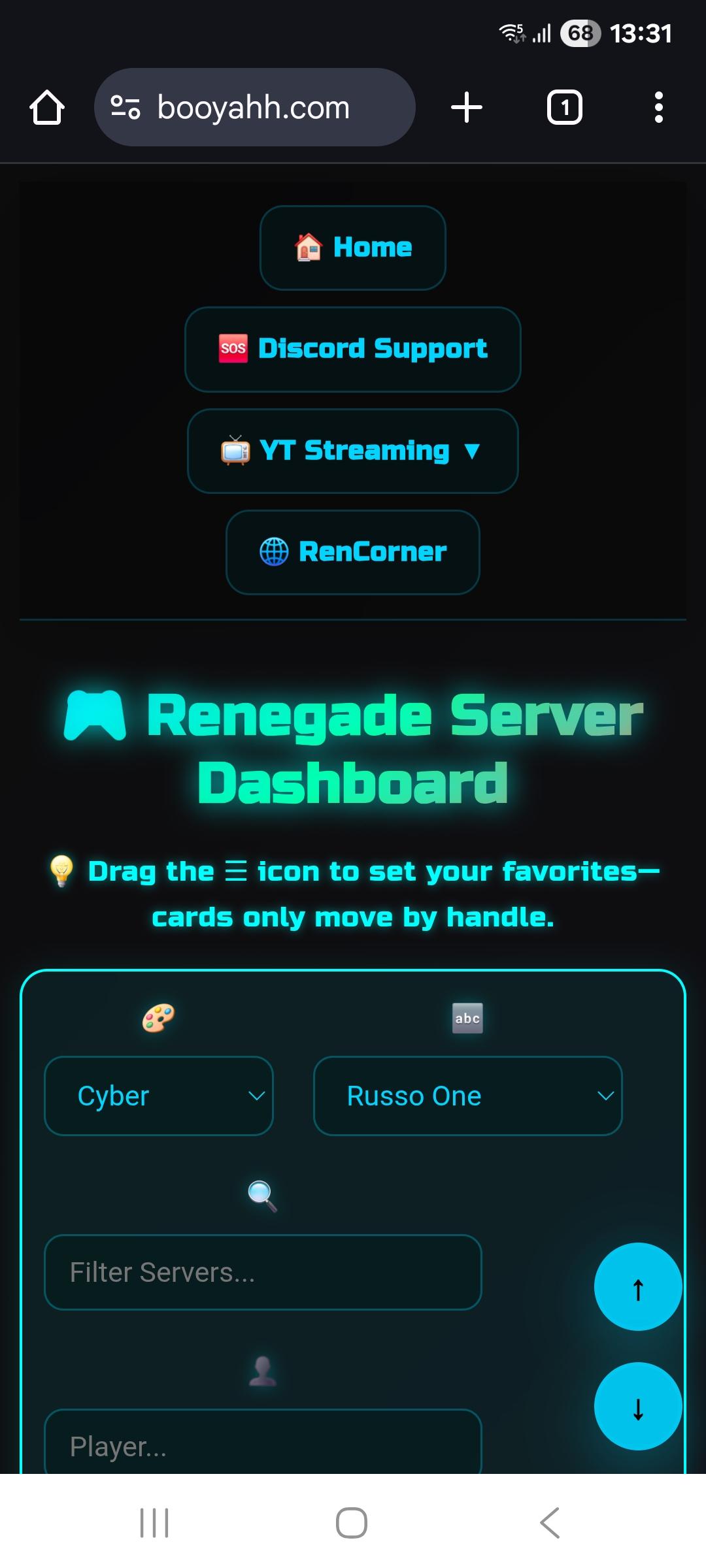This screenshot has width=706, height=1568.
Task: Tap the up arrow floating button
Action: click(638, 1286)
